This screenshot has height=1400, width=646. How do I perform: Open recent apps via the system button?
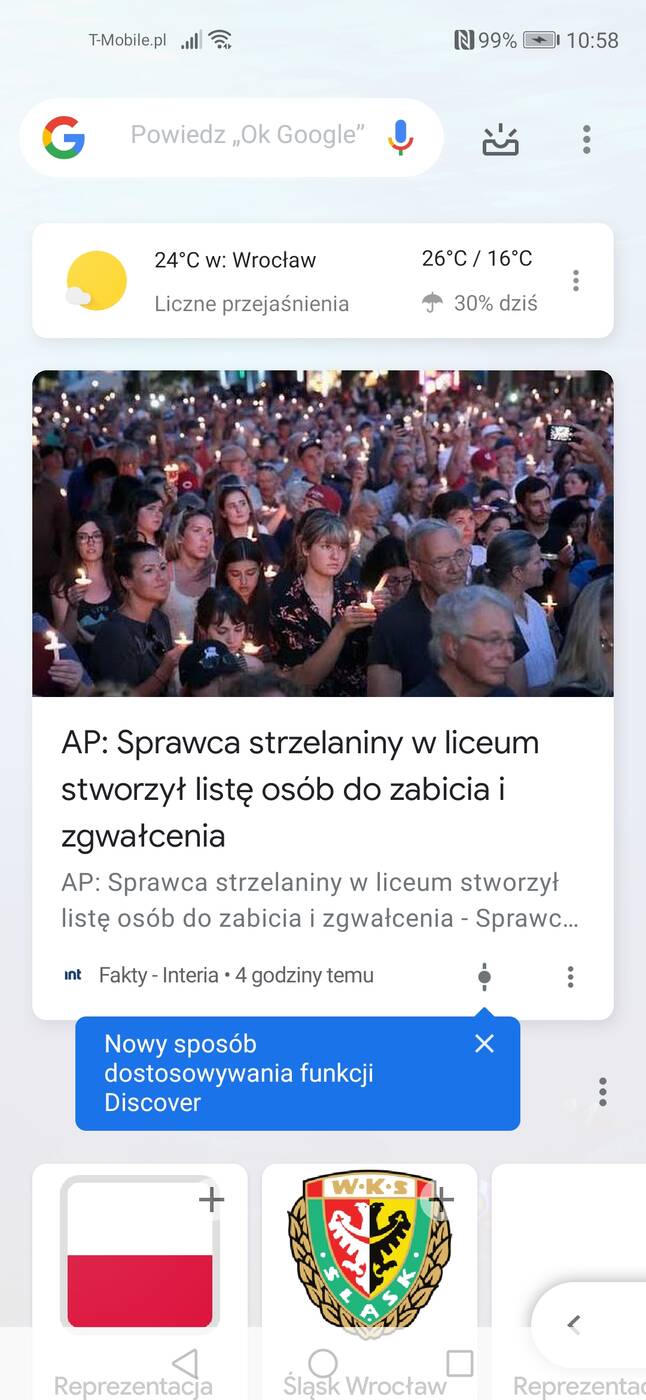point(460,1363)
